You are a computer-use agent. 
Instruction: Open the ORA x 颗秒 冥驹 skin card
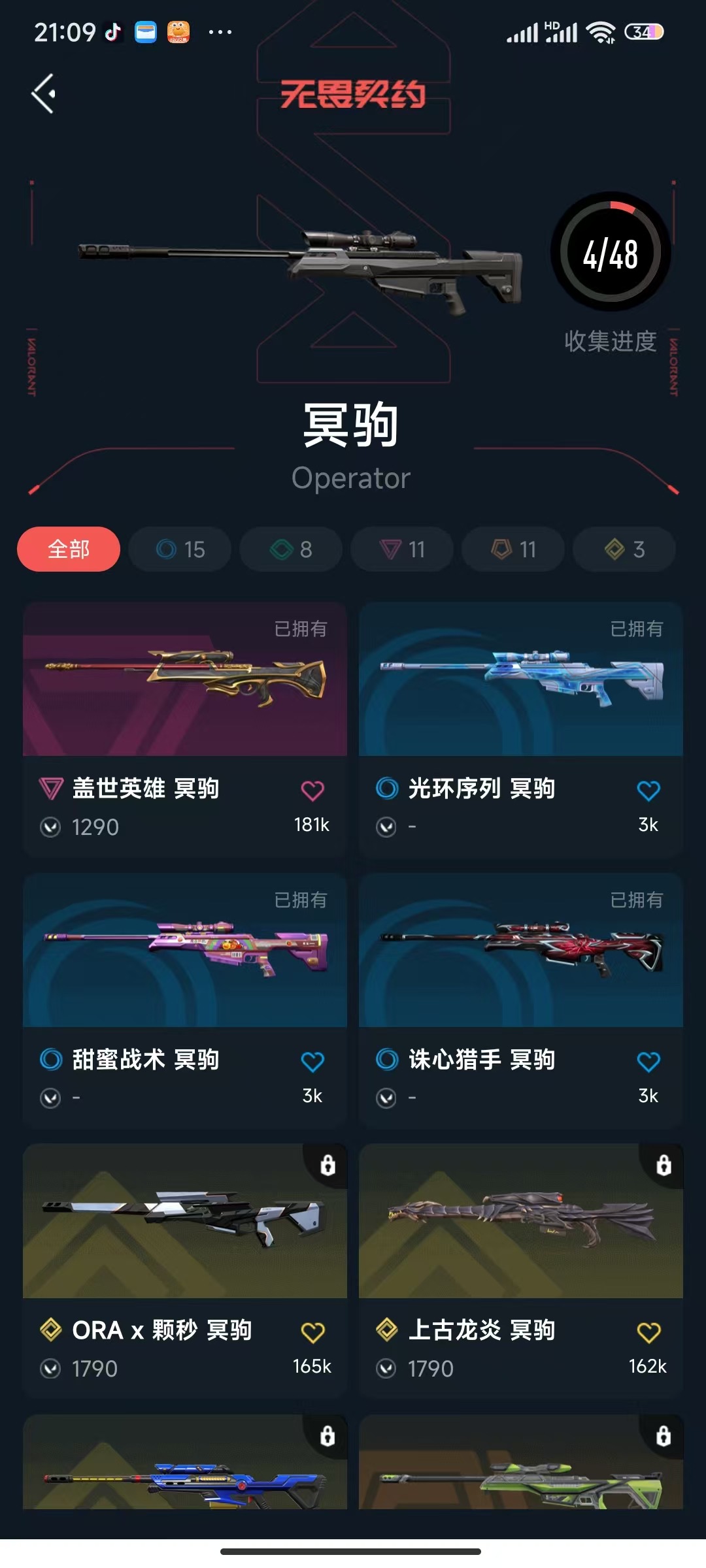click(185, 1271)
